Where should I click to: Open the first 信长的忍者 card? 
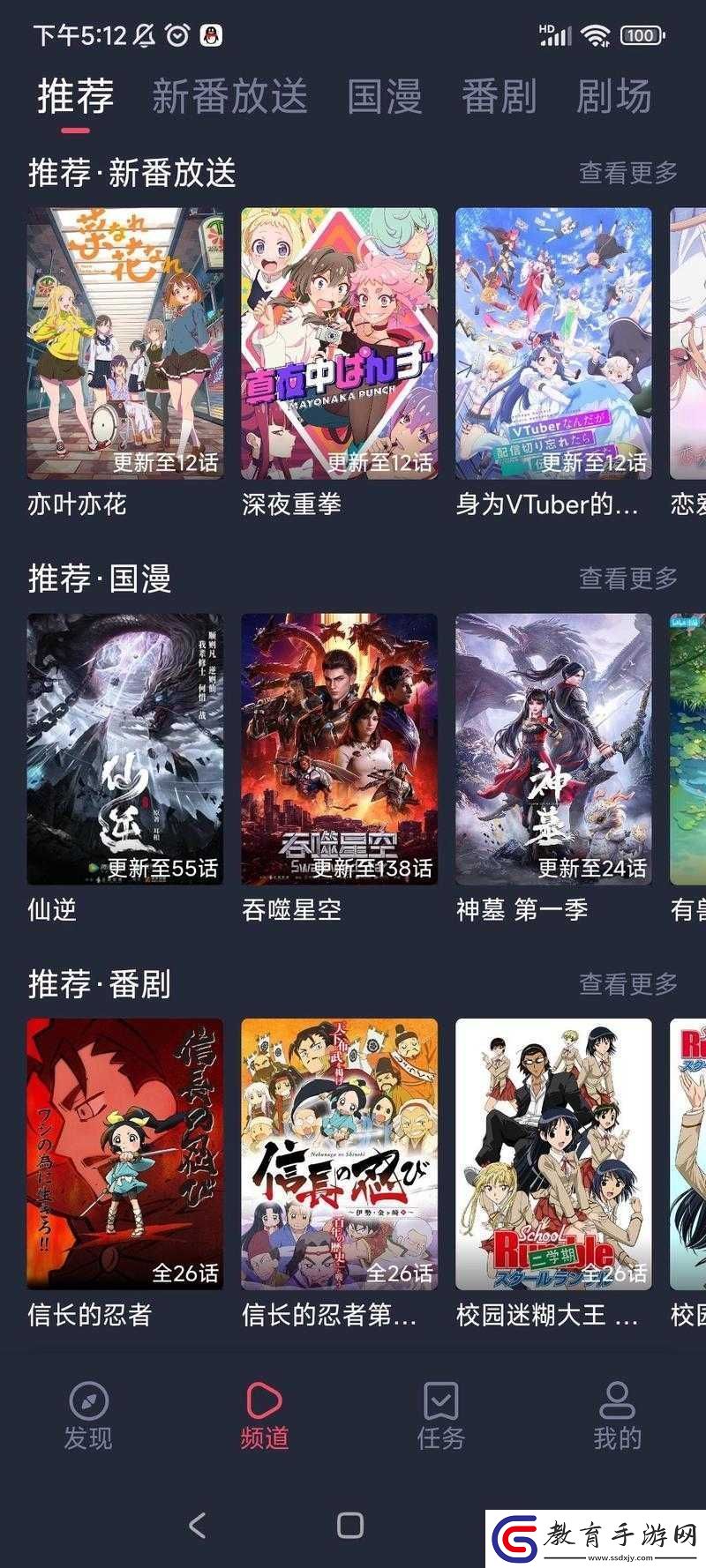tap(124, 1155)
